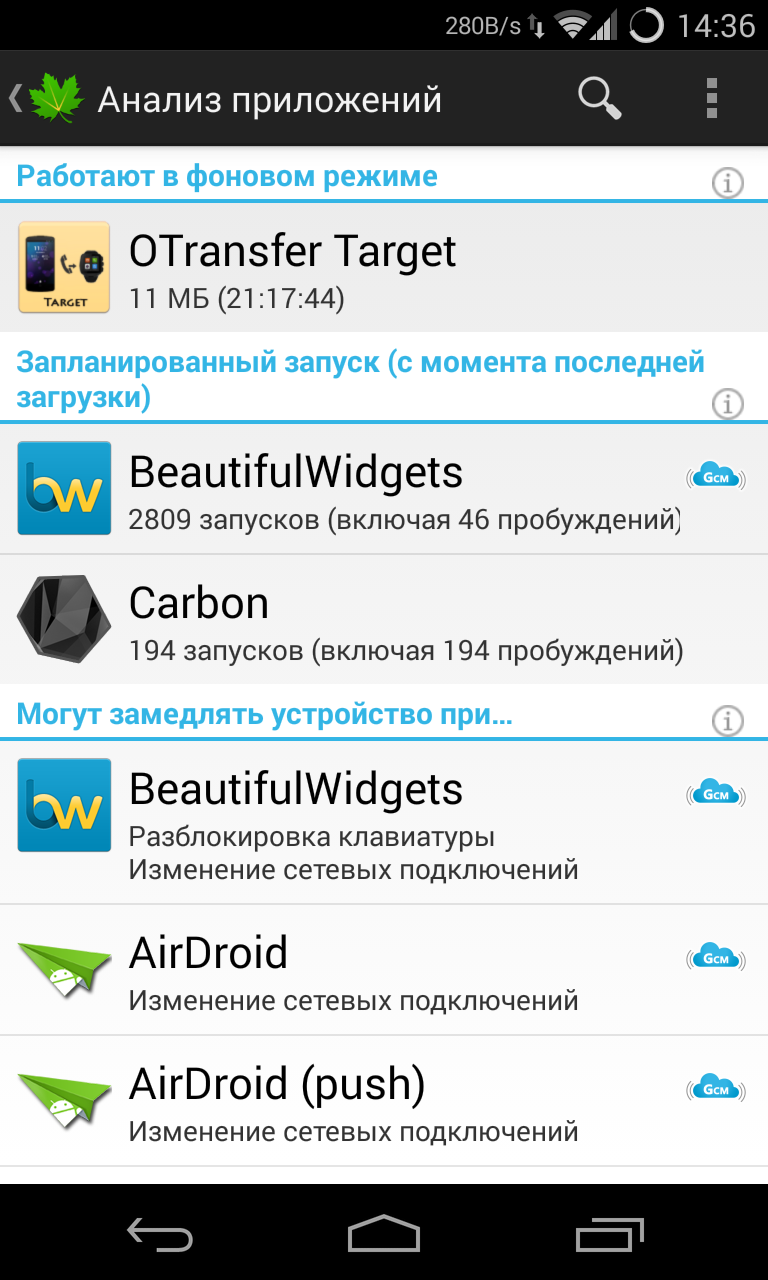Open recent apps from navigation bar
Viewport: 768px width, 1280px height.
point(610,1234)
